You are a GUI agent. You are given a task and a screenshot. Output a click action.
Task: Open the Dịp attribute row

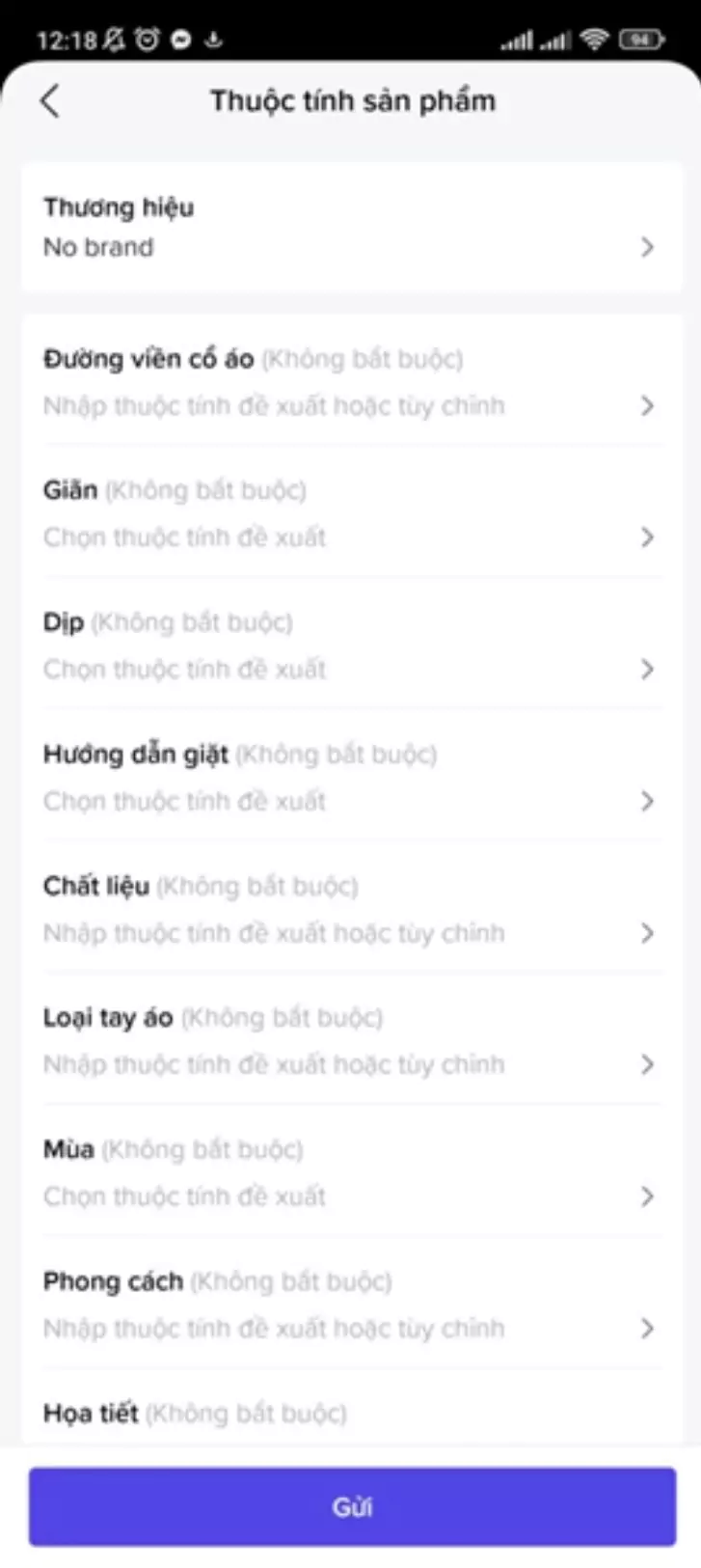pyautogui.click(x=350, y=646)
